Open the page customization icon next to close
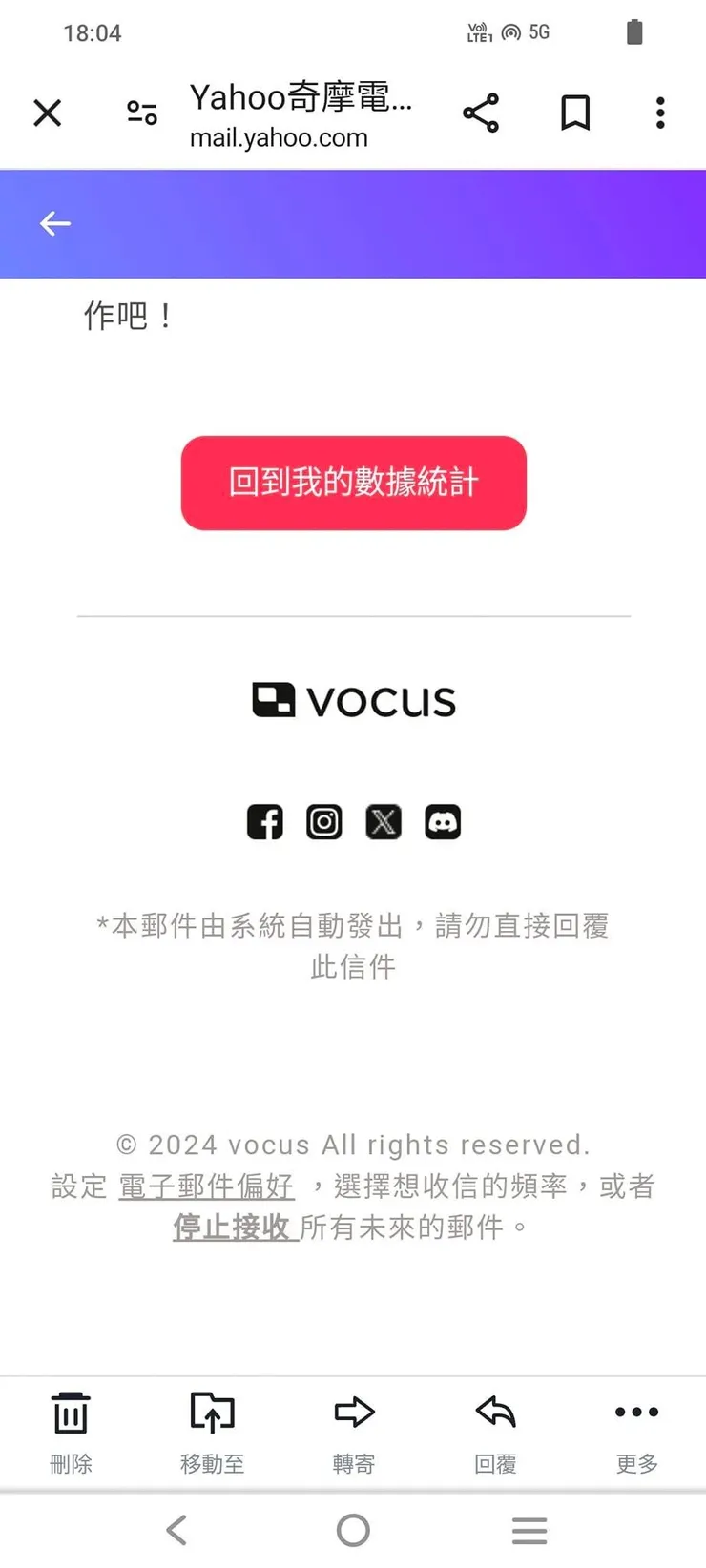This screenshot has height=1568, width=706. click(x=141, y=112)
